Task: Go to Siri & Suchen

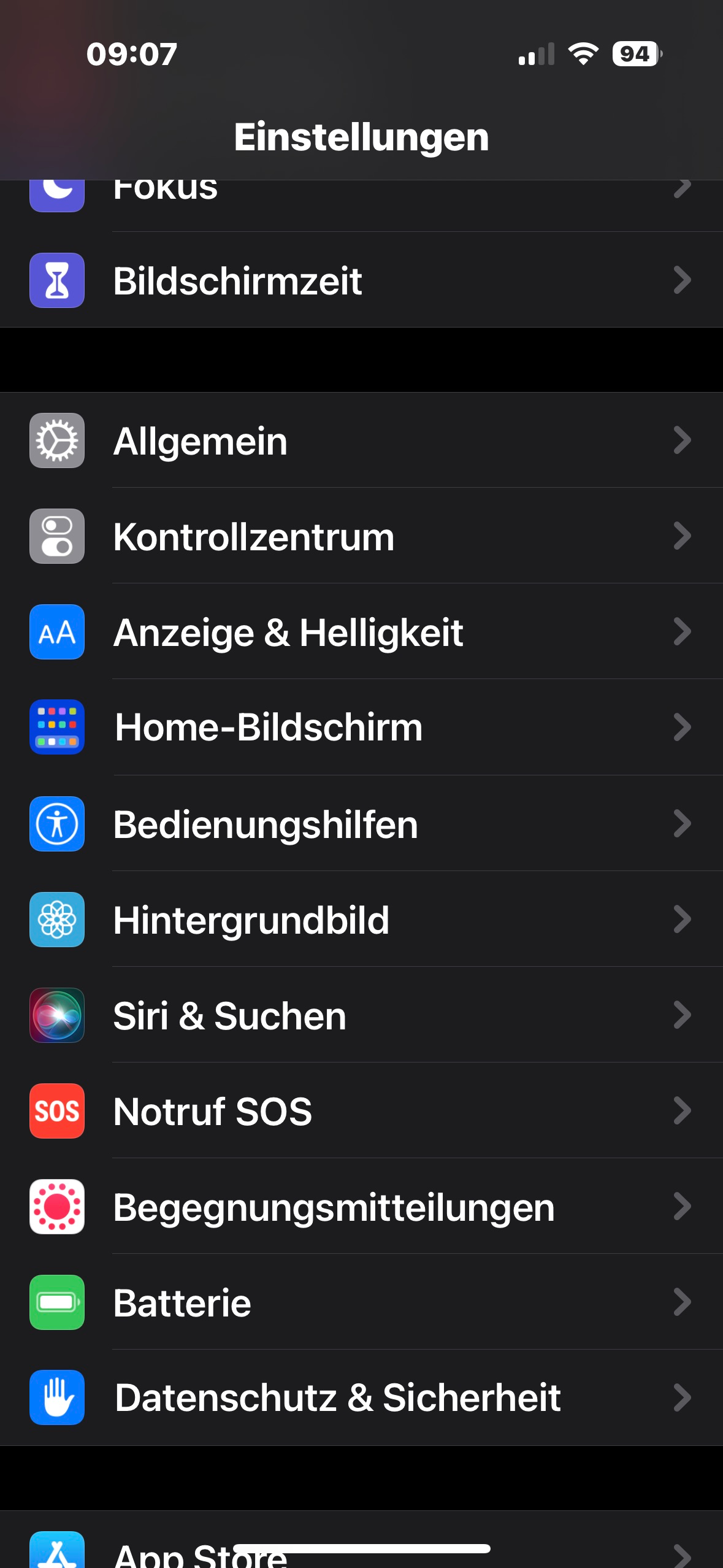Action: (361, 1015)
